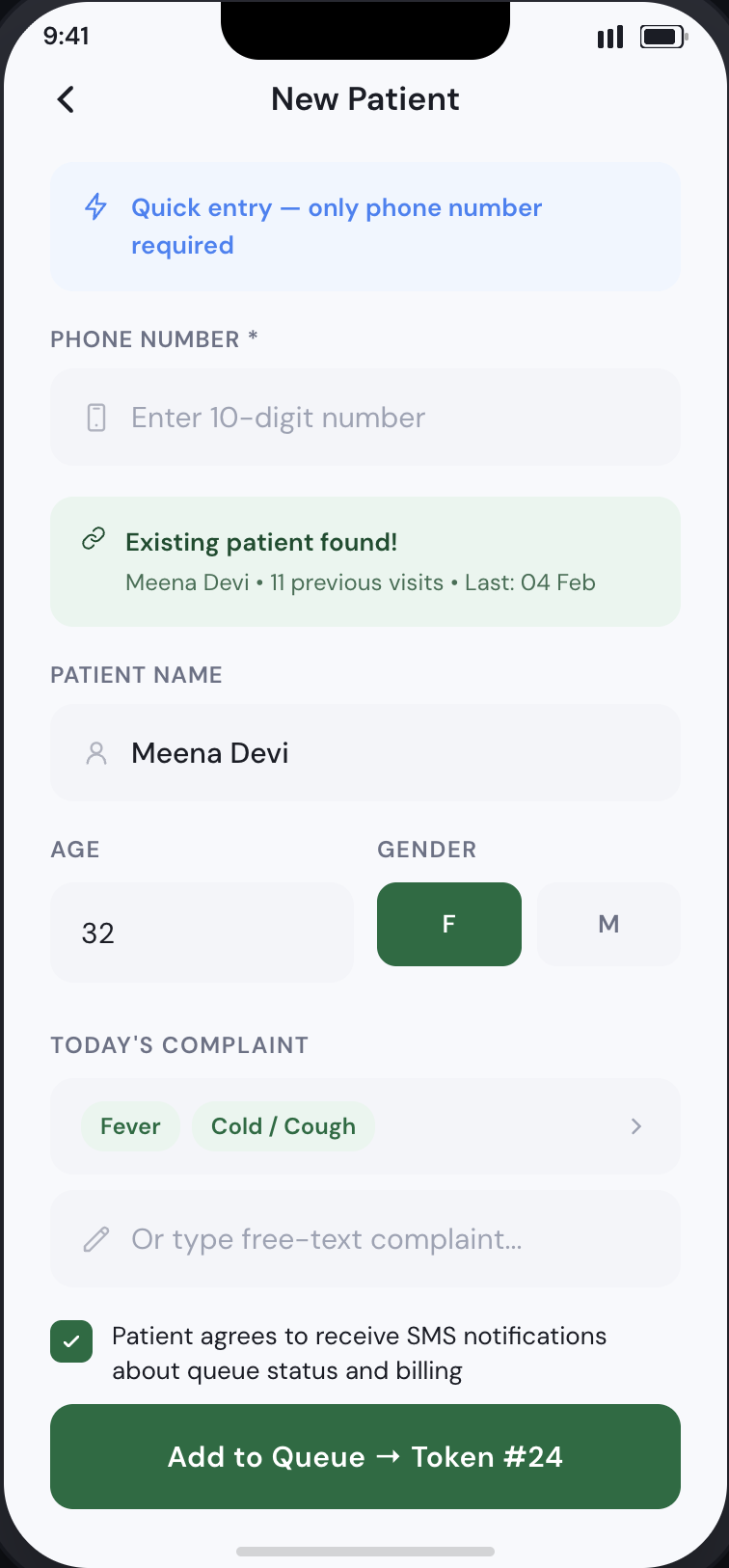Viewport: 729px width, 1568px height.
Task: Select the M gender option
Action: (608, 924)
